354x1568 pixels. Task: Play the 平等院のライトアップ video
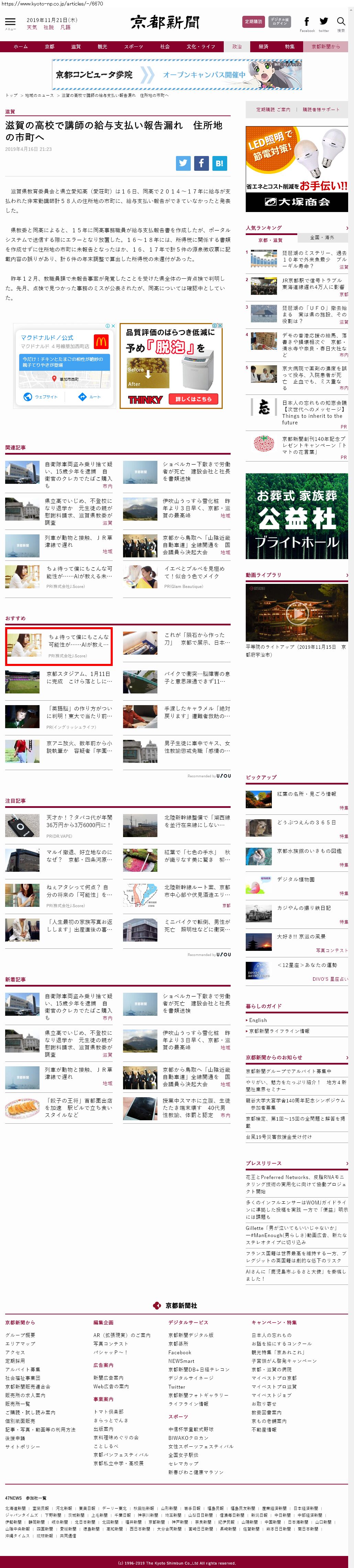[297, 612]
